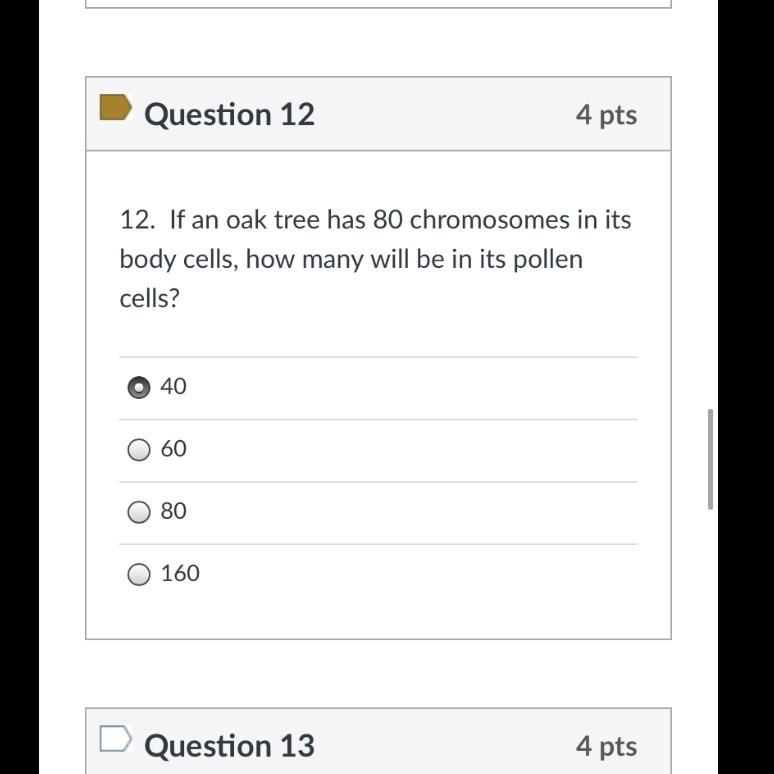The width and height of the screenshot is (774, 774).
Task: Pick the 80 answer option
Action: tap(139, 512)
